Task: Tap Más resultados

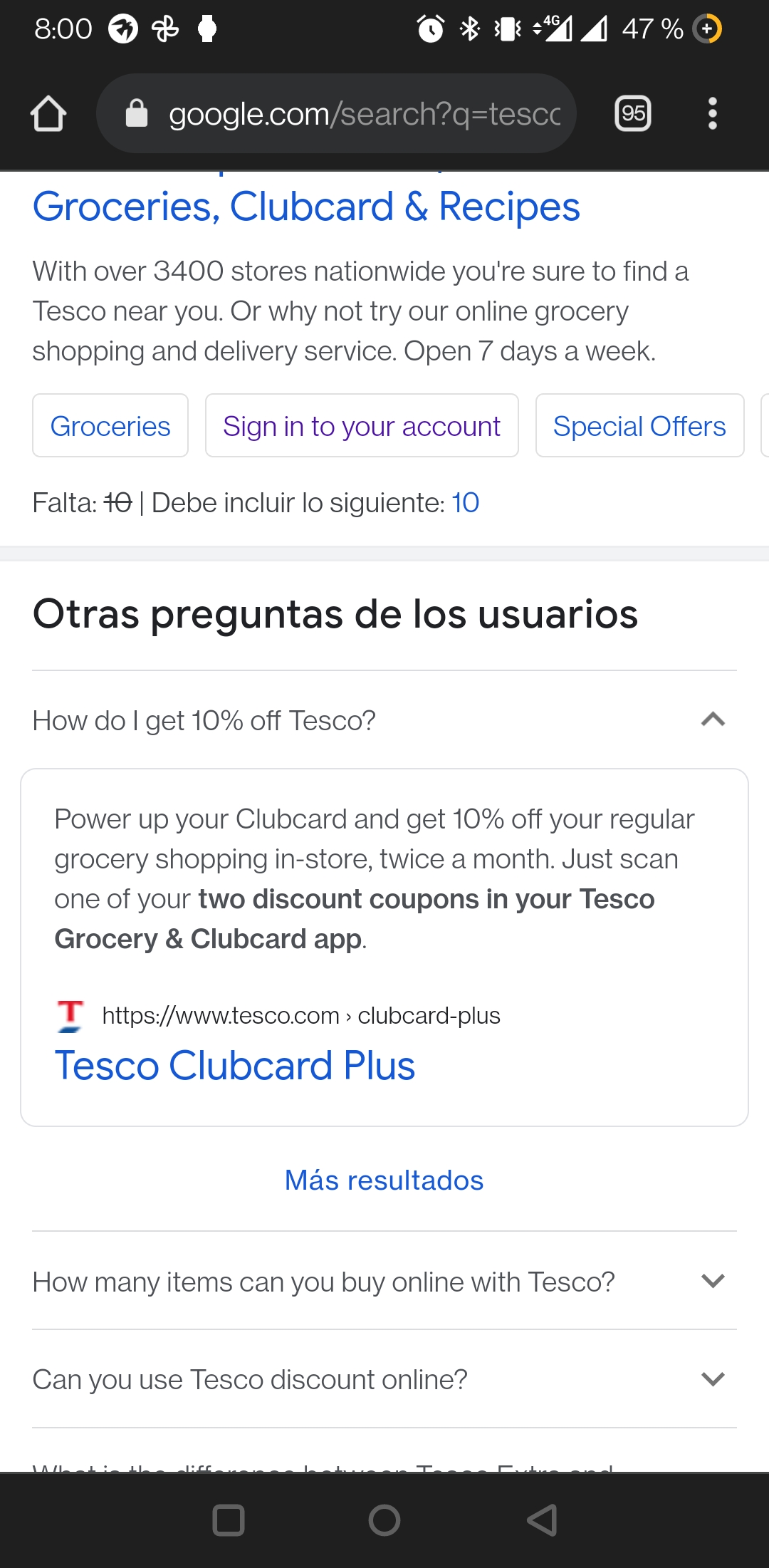Action: 384,1180
